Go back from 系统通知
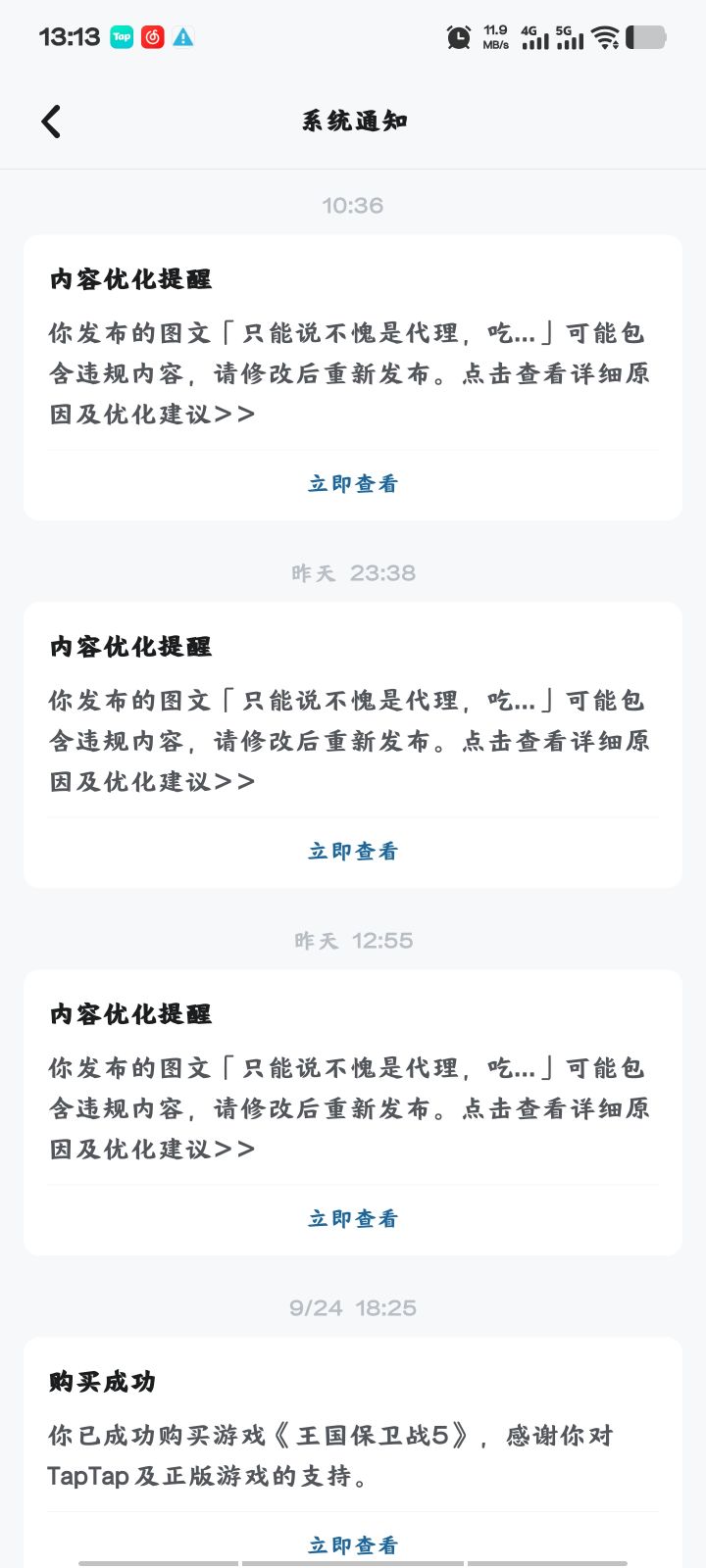Screen dimensions: 706x1568 tap(51, 122)
